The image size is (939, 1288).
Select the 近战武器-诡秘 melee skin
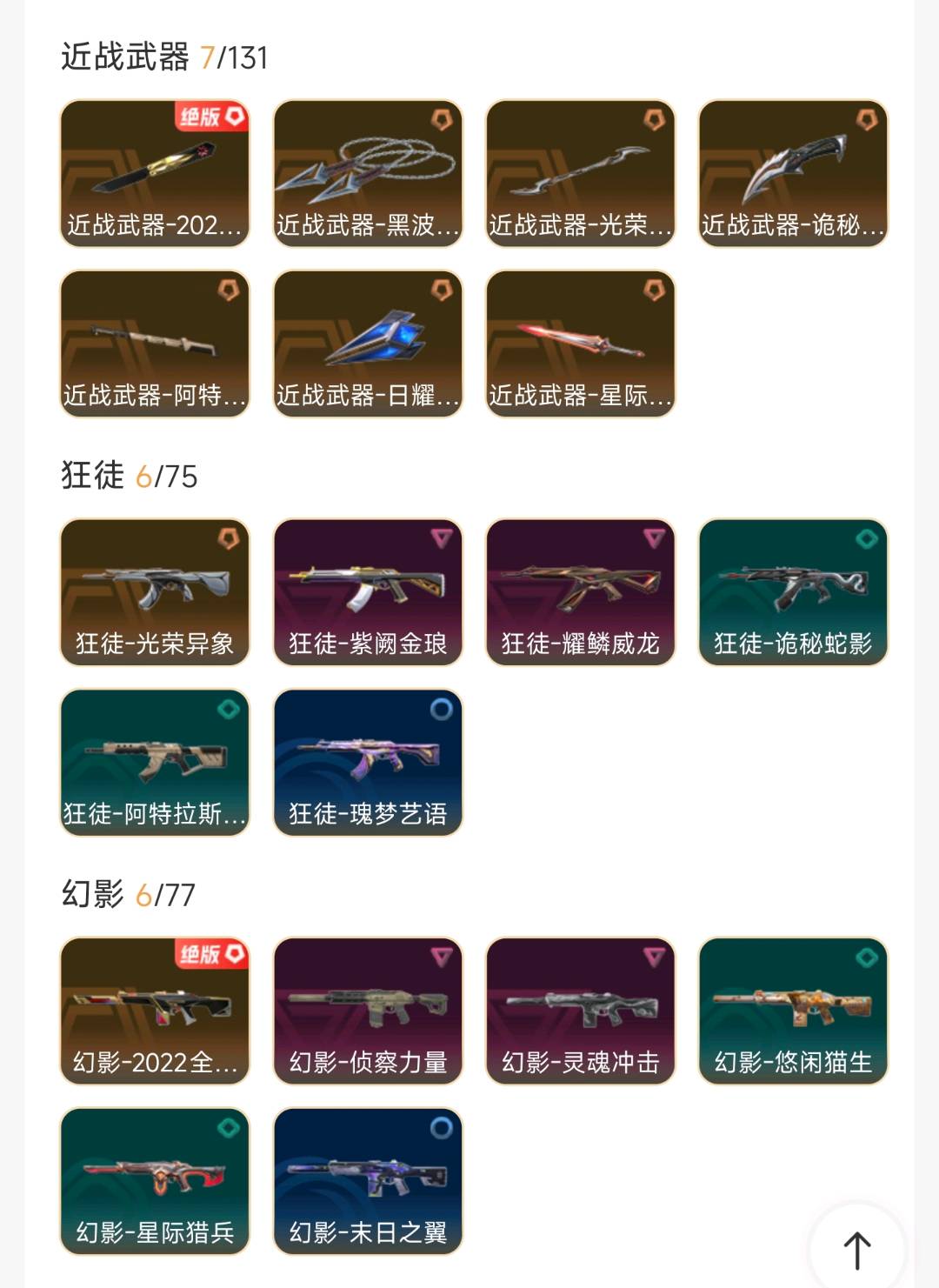pos(793,174)
